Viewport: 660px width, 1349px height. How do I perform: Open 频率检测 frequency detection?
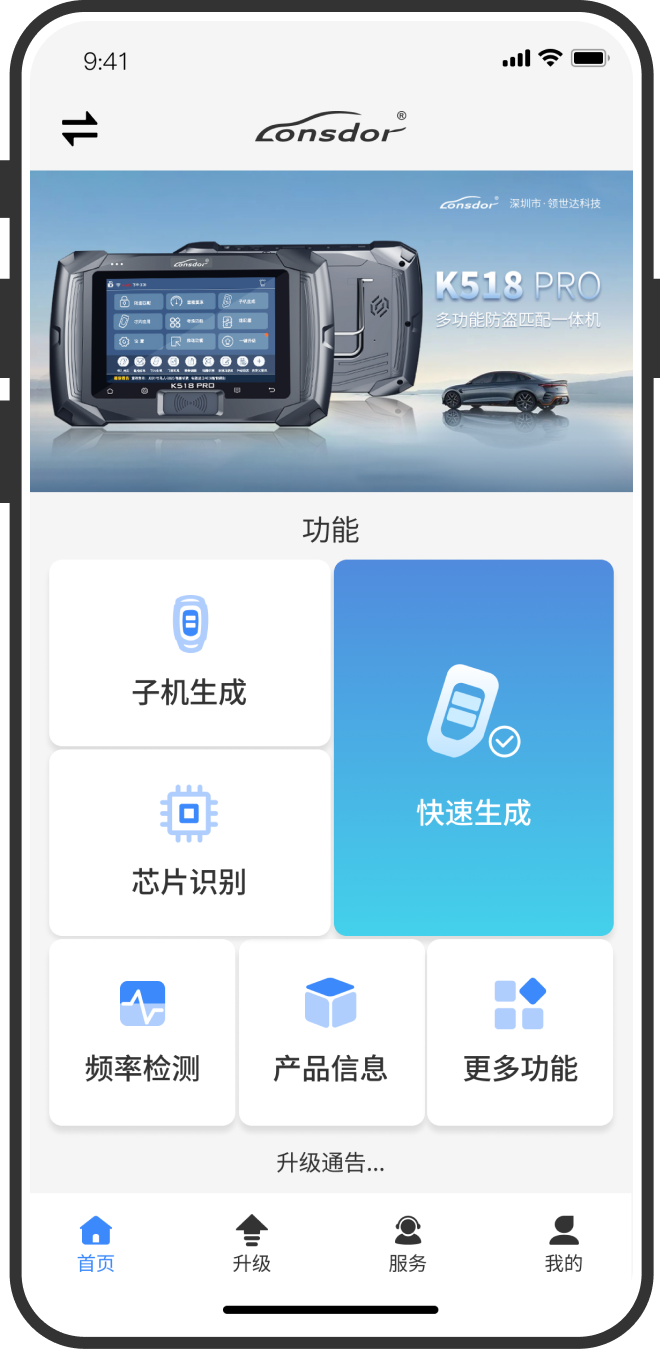(x=142, y=1032)
